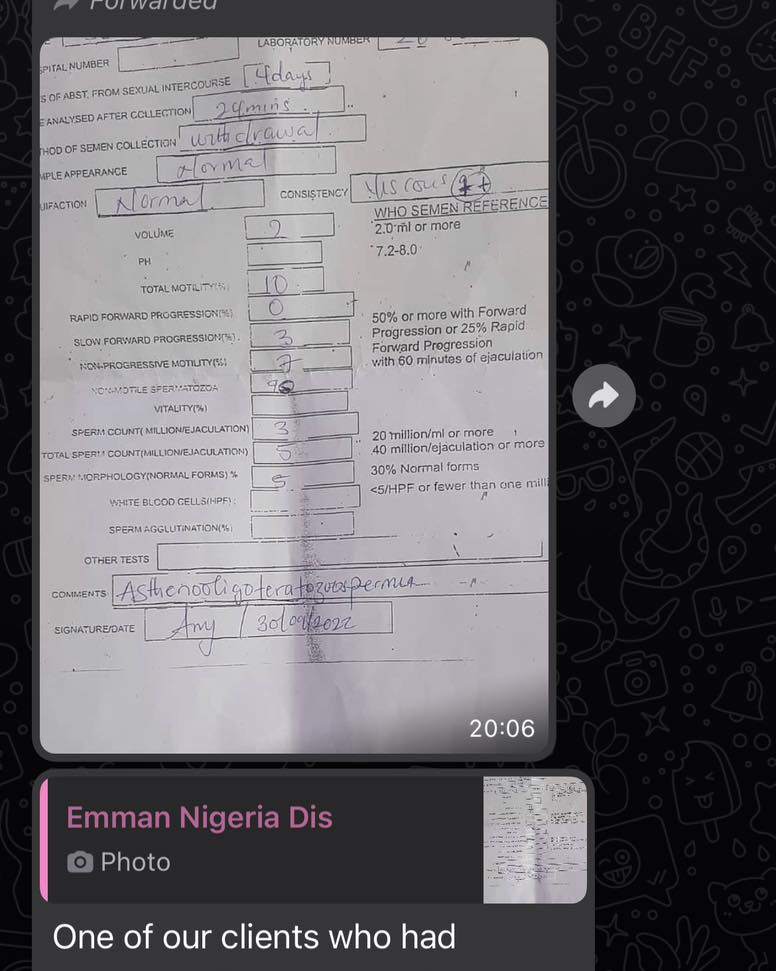Image resolution: width=776 pixels, height=971 pixels.
Task: Open the forwarded lab report photo
Action: click(x=294, y=394)
